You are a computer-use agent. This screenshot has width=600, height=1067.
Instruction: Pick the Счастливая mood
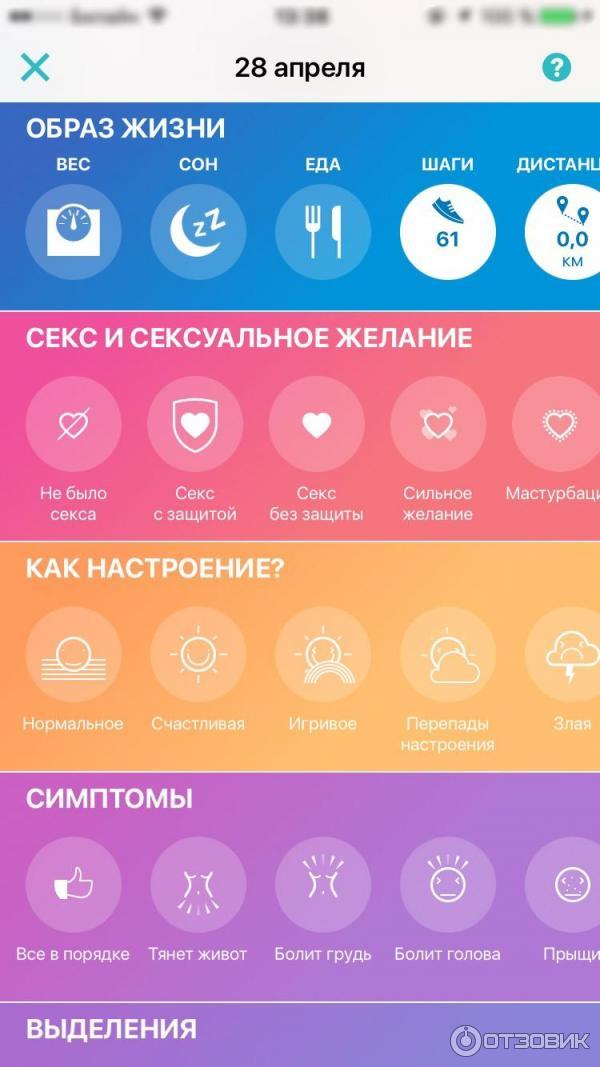pos(198,655)
